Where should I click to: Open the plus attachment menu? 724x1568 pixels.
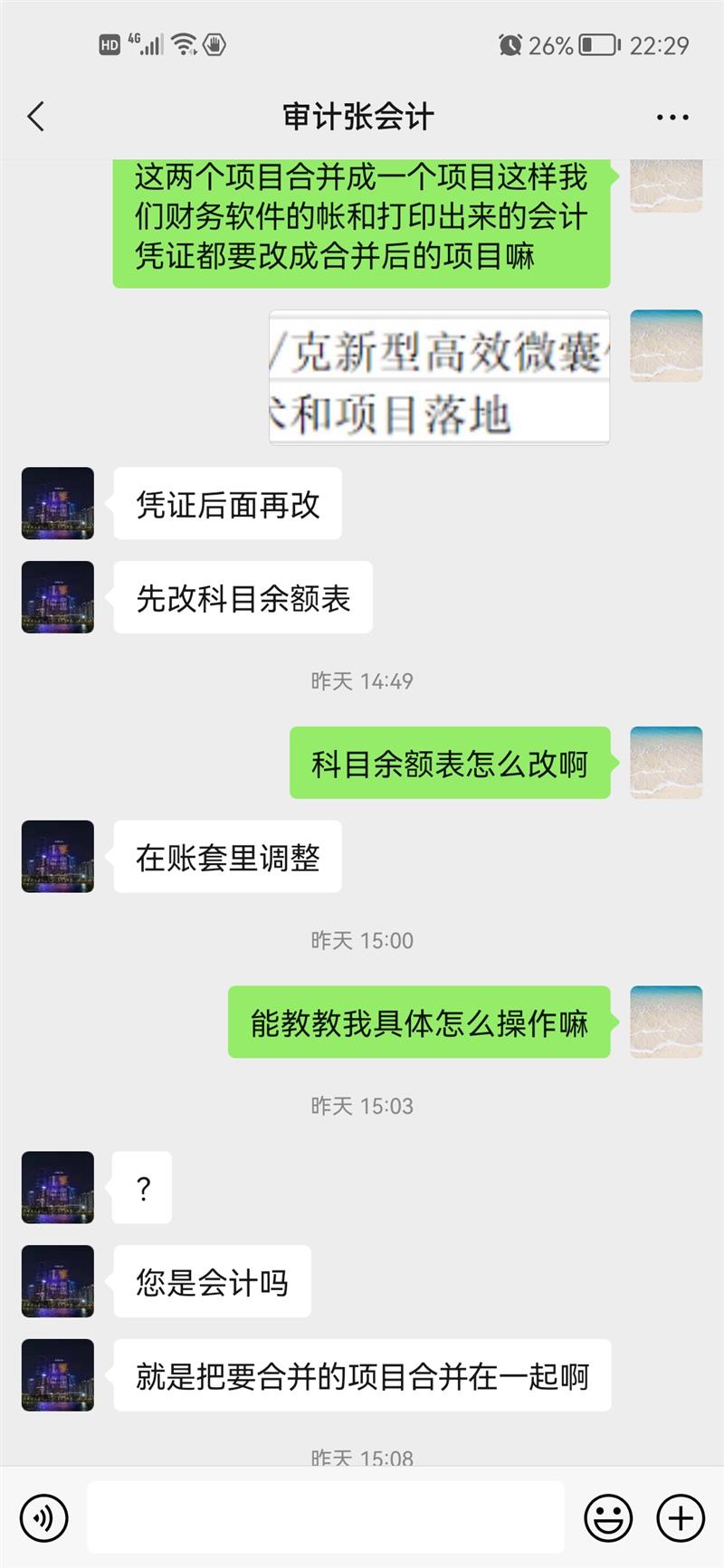(681, 1517)
